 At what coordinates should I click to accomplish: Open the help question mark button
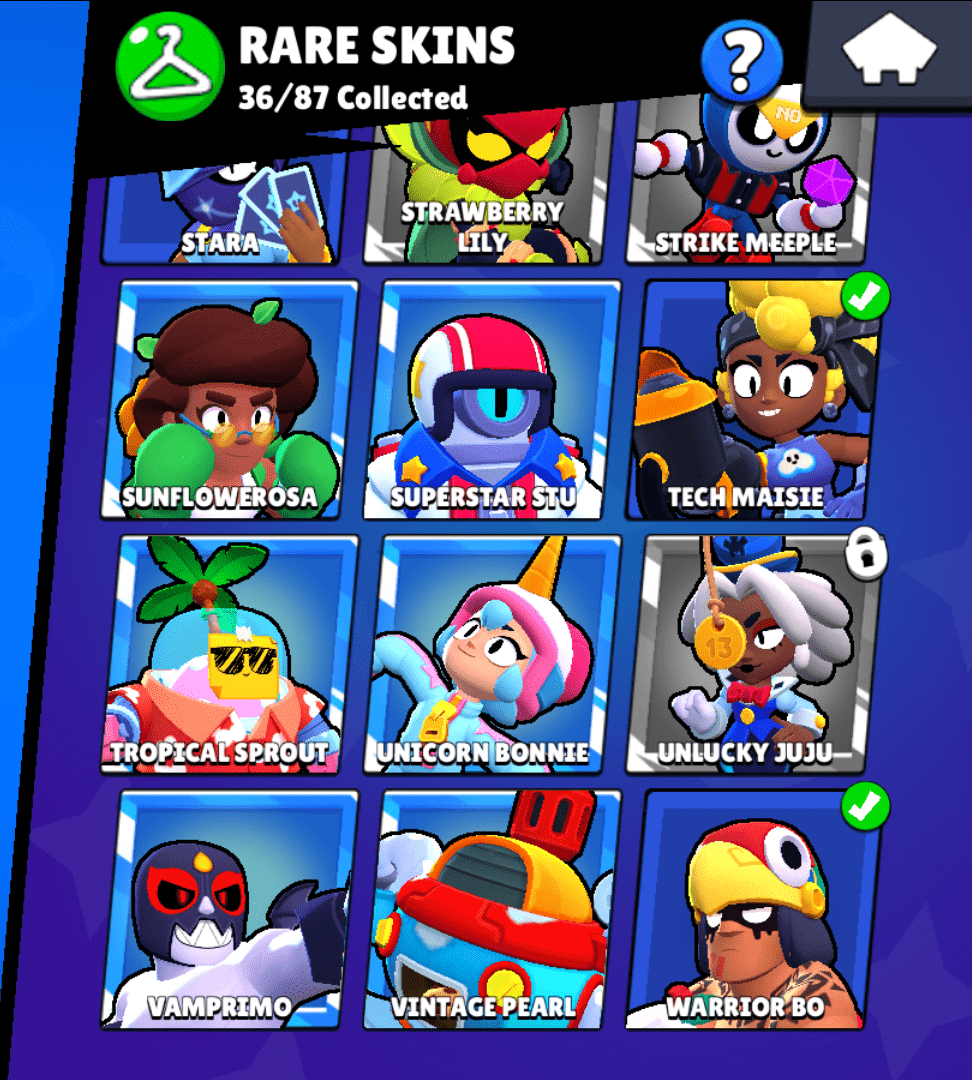(x=741, y=59)
